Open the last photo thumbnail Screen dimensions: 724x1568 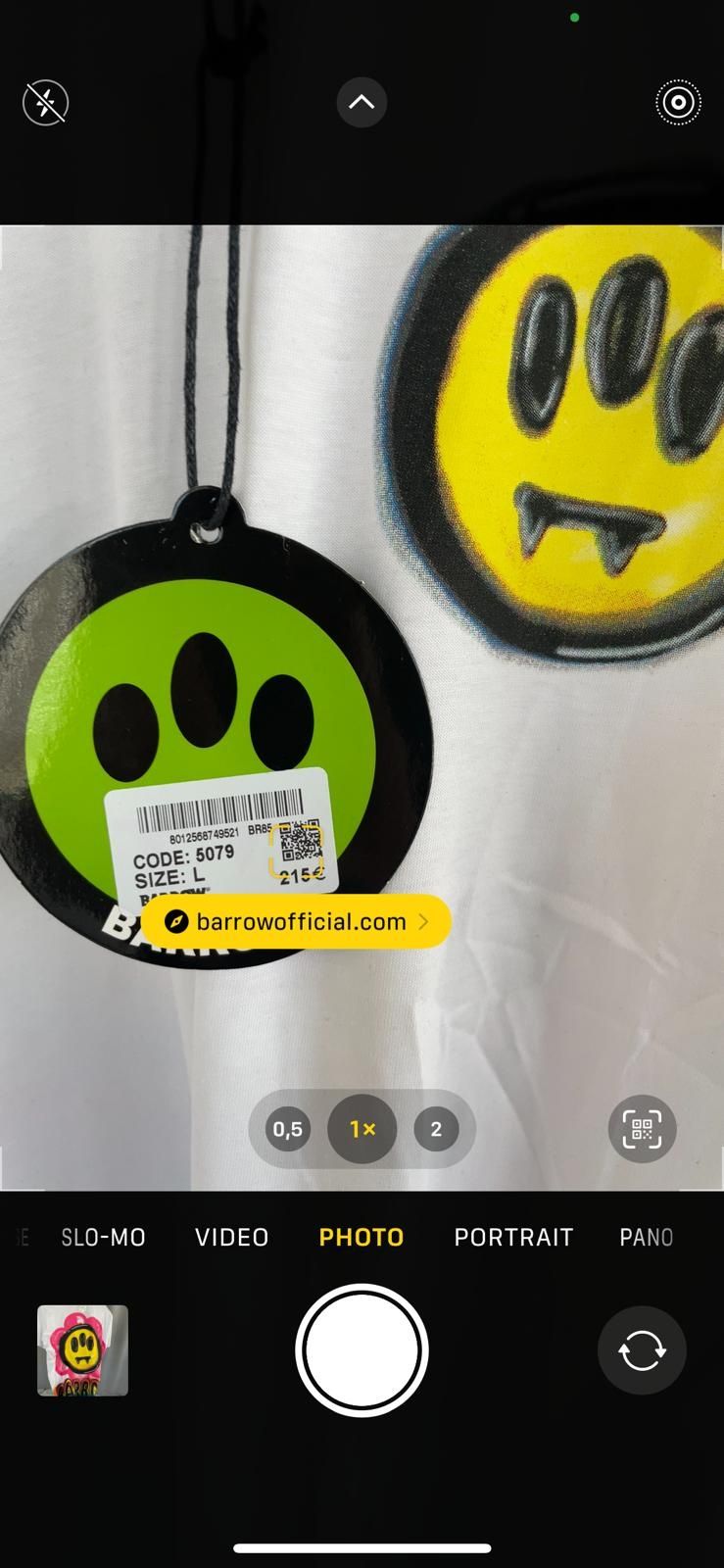(x=82, y=1349)
